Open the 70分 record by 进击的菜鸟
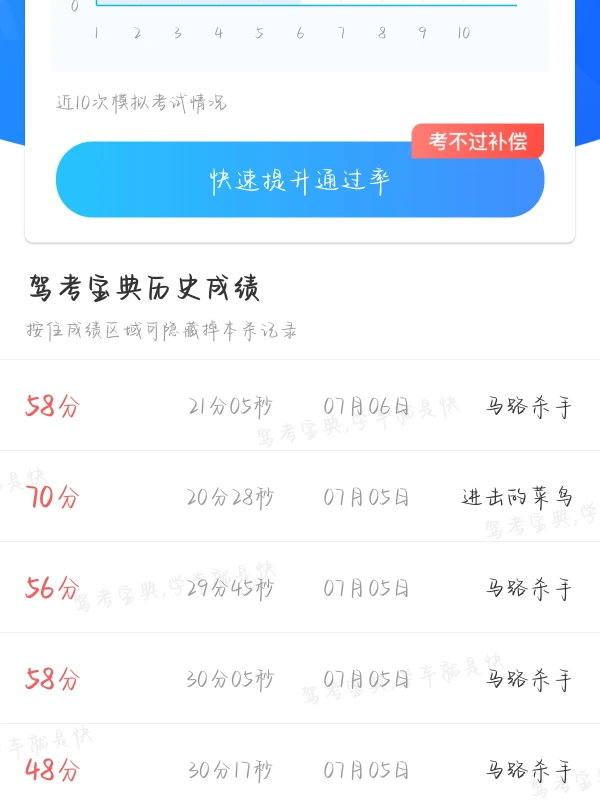The image size is (600, 800). point(300,497)
